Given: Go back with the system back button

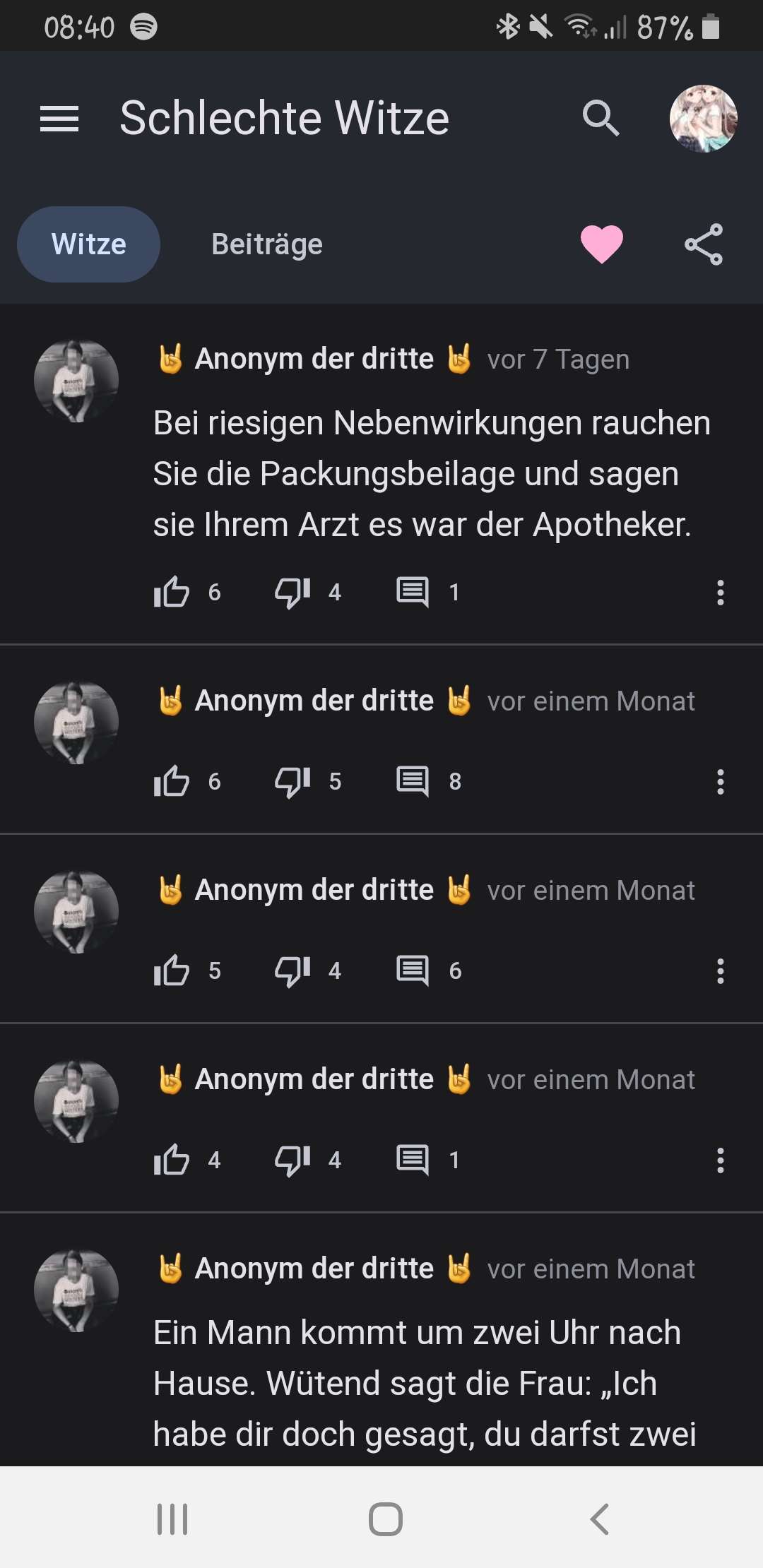Looking at the screenshot, I should pos(599,1519).
